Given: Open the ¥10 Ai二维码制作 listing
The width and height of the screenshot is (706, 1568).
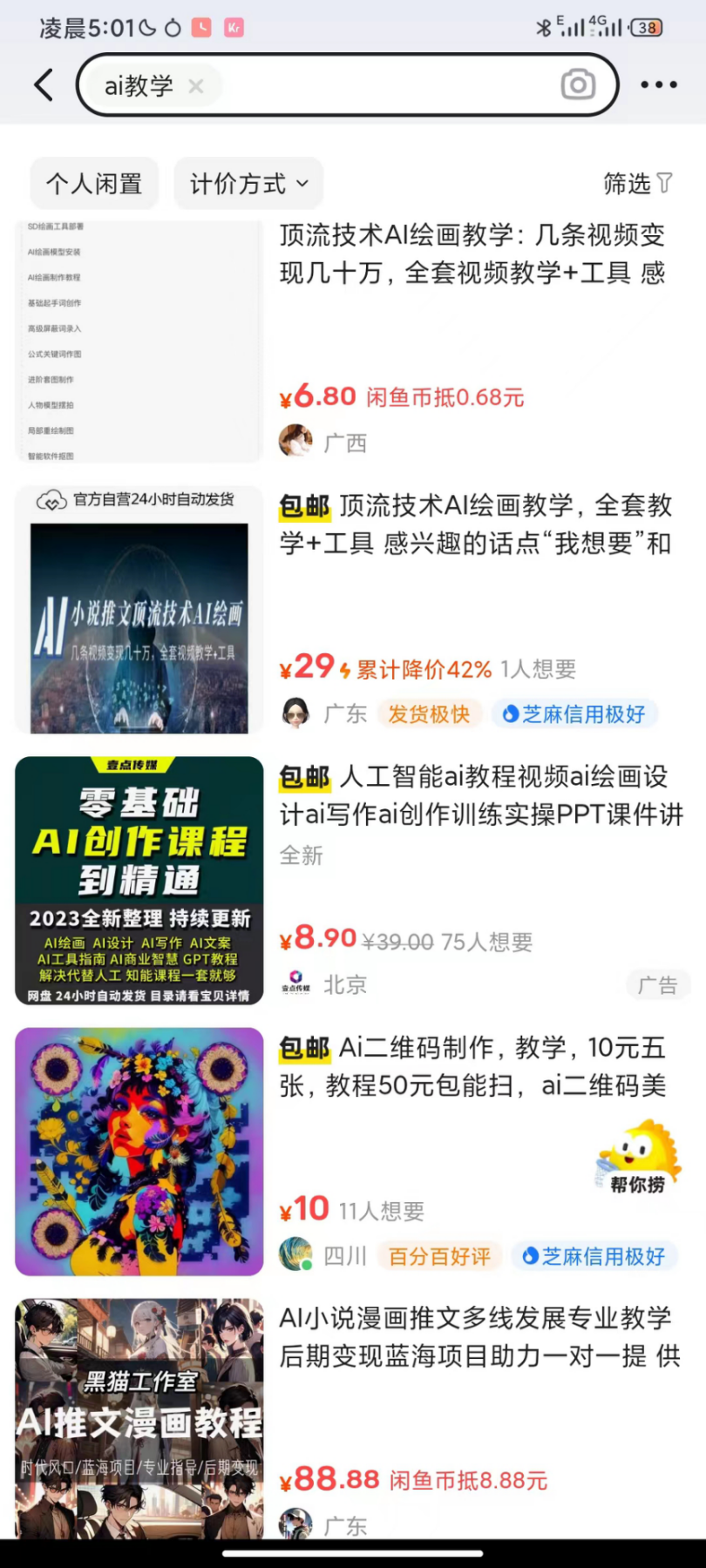Looking at the screenshot, I should [471, 1065].
